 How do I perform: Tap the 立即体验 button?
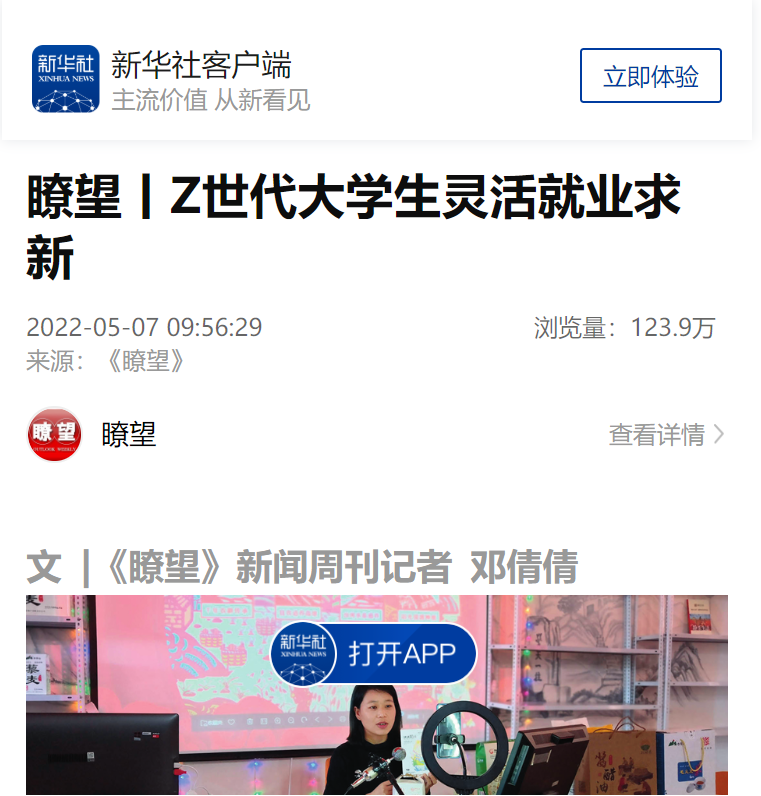[650, 76]
